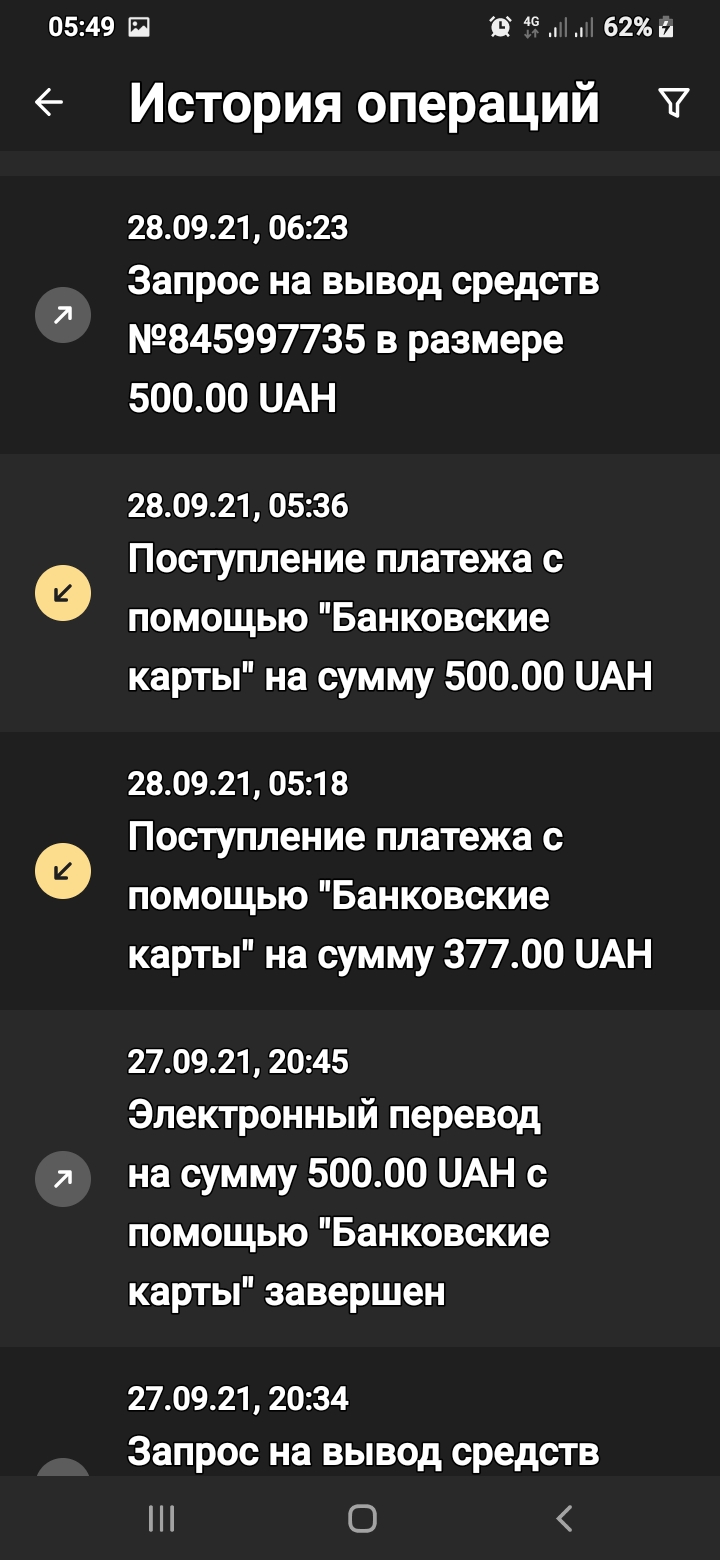
Task: Open recent apps from the navigation bar
Action: click(x=161, y=1519)
